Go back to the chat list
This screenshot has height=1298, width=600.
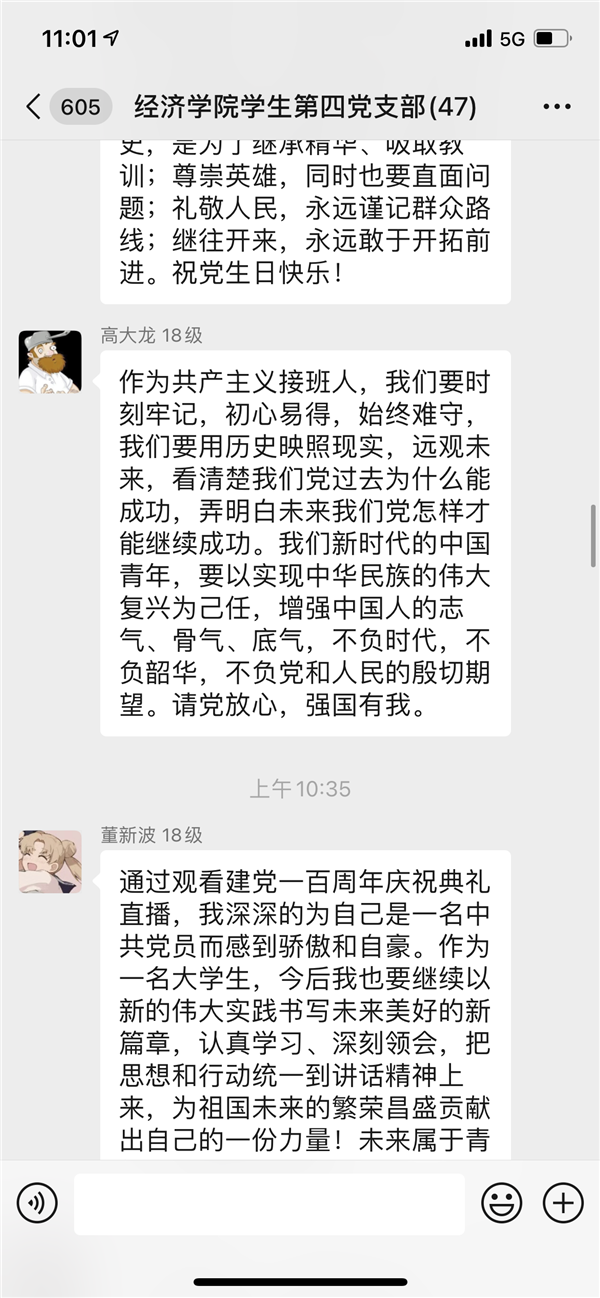pyautogui.click(x=35, y=107)
